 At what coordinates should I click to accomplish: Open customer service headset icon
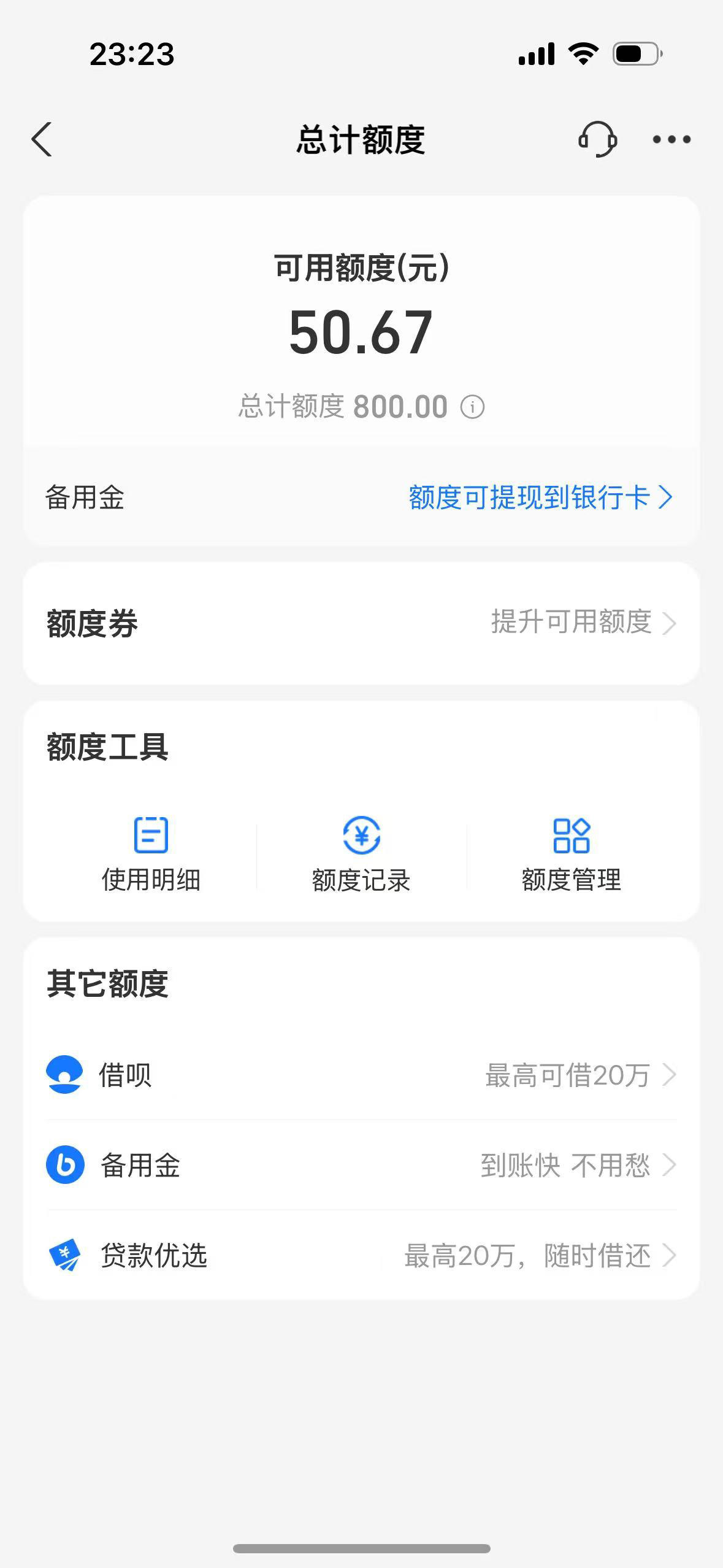(x=597, y=139)
